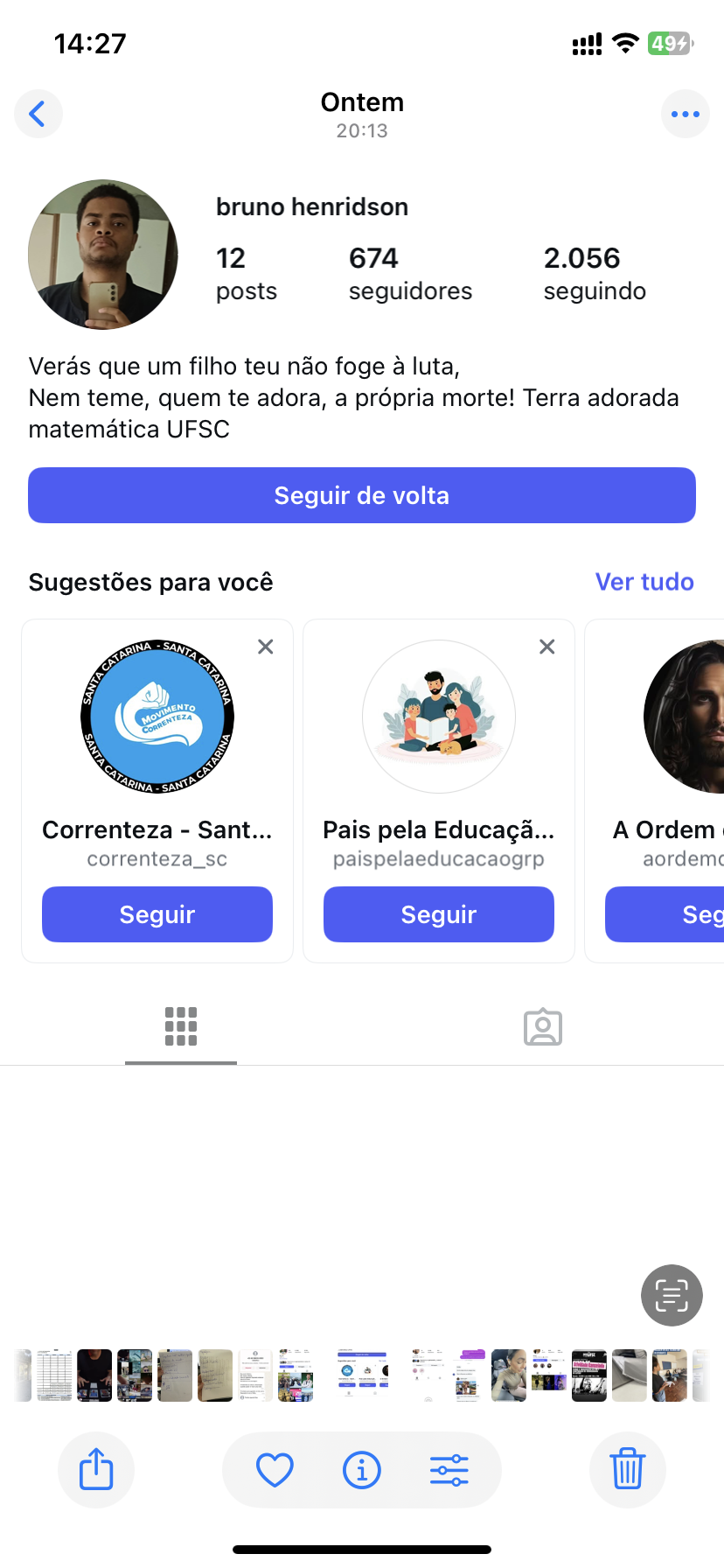Viewport: 724px width, 1568px height.
Task: Open the three-dot more options menu
Action: (x=685, y=114)
